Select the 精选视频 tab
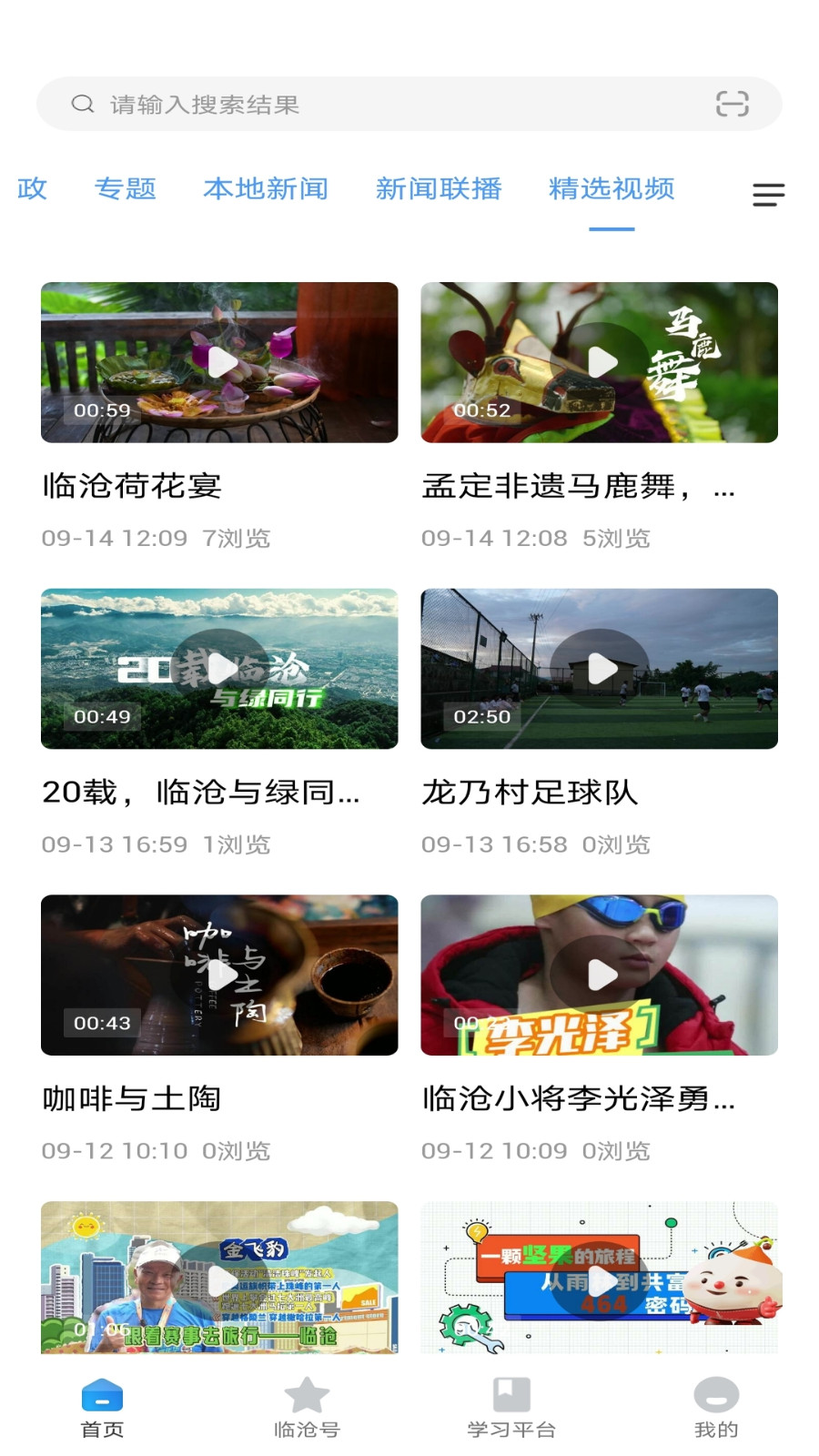 click(x=612, y=189)
